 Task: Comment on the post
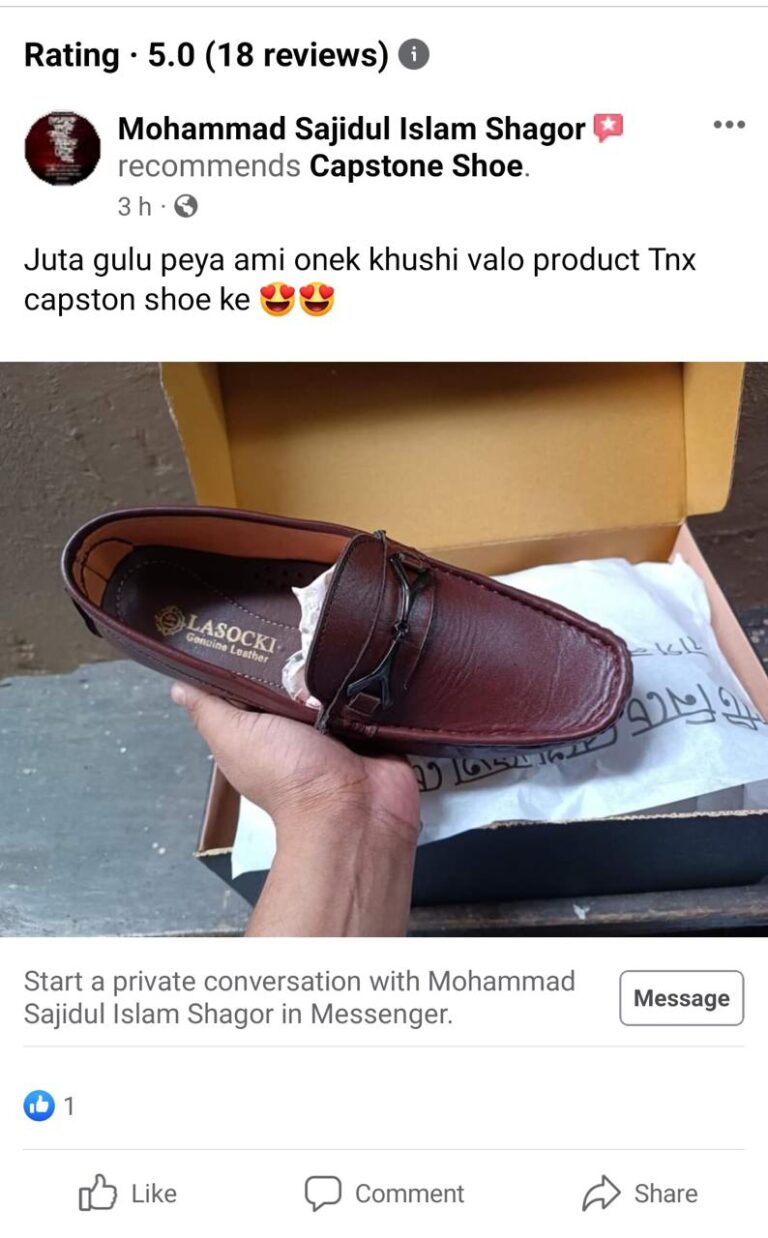click(x=385, y=1193)
